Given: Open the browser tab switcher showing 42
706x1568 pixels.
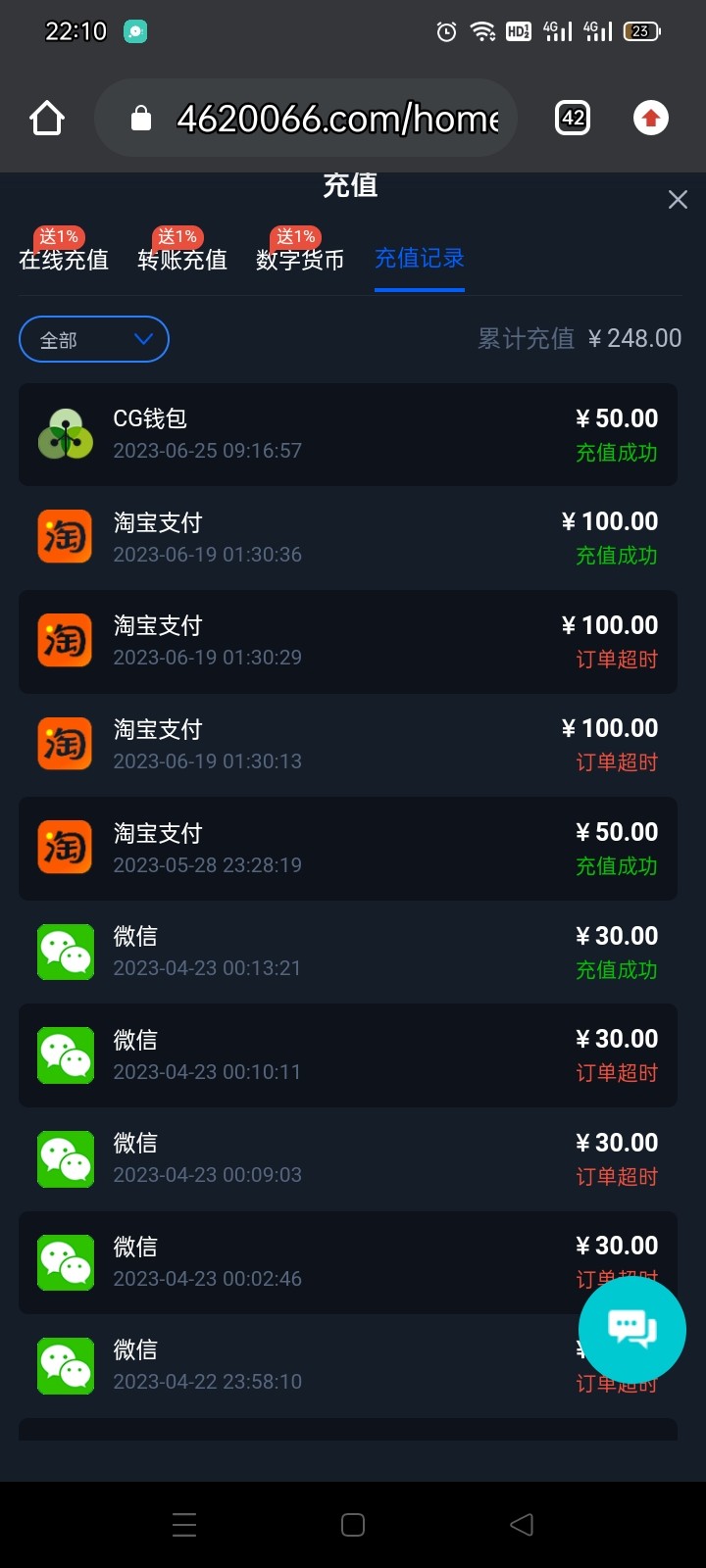Looking at the screenshot, I should (x=573, y=119).
